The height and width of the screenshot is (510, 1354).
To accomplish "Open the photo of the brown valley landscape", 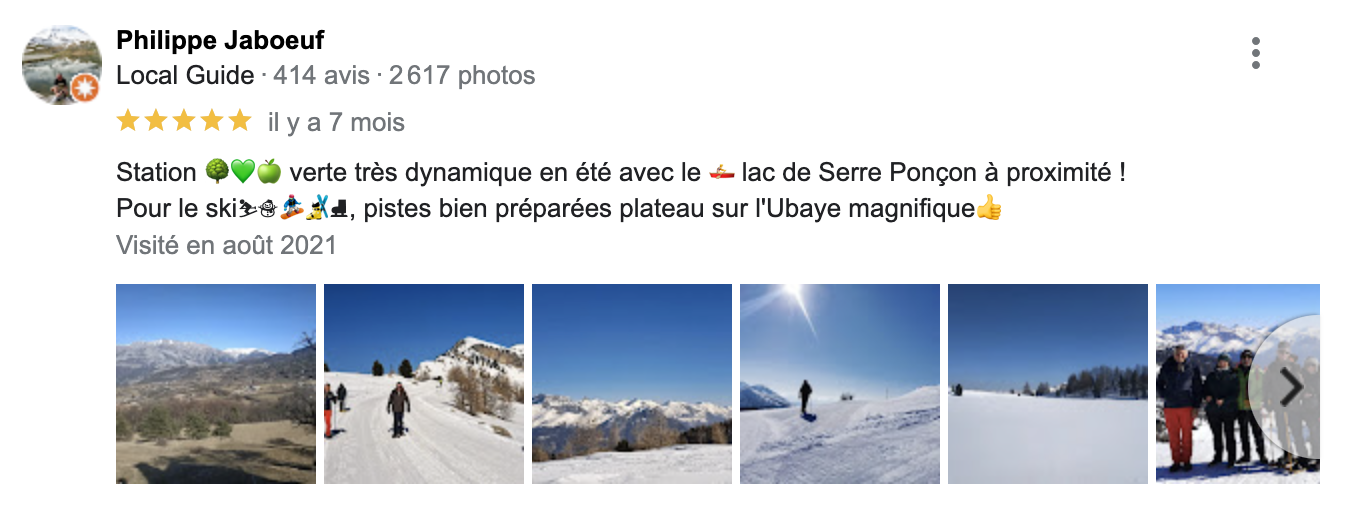I will pos(216,384).
